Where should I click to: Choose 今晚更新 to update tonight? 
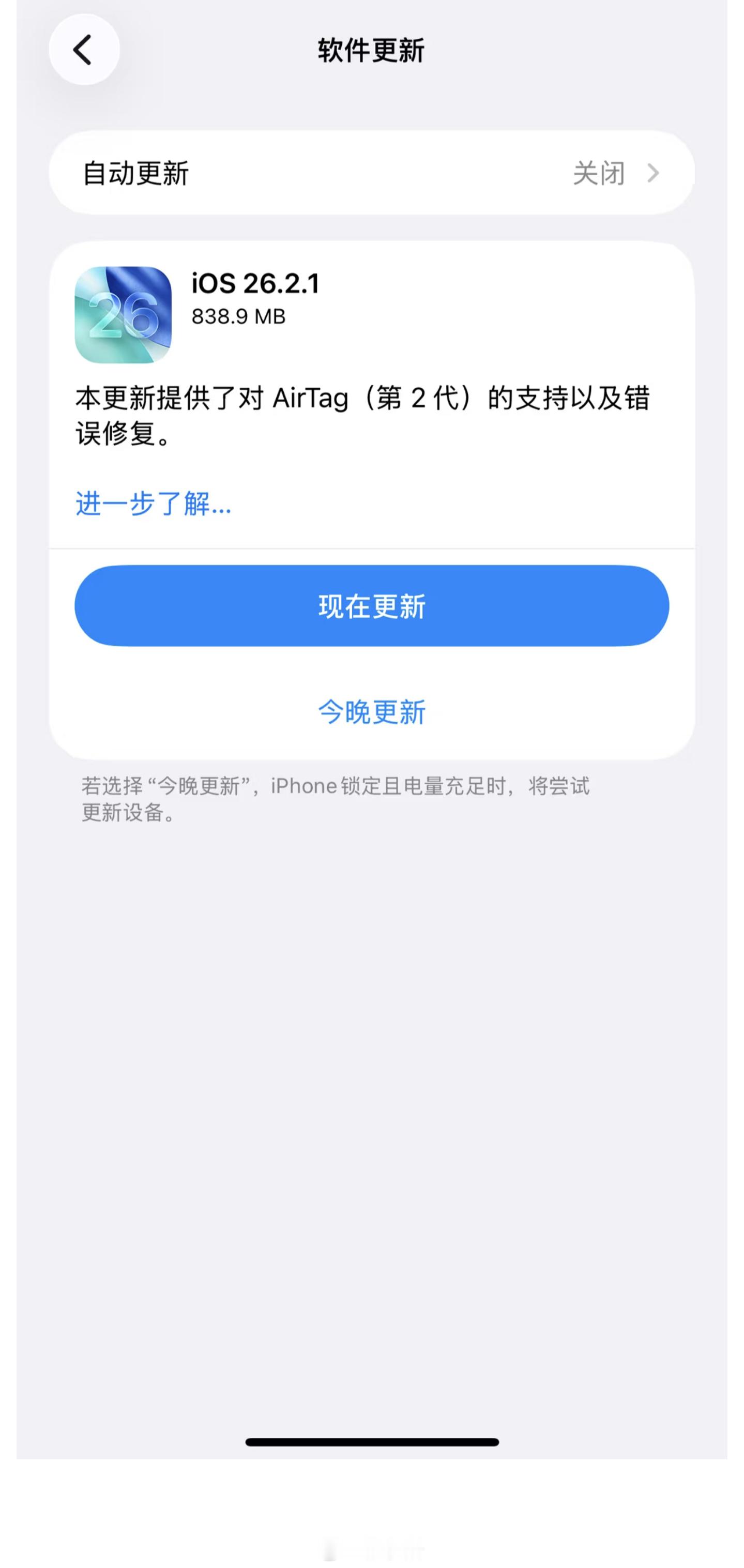[371, 712]
